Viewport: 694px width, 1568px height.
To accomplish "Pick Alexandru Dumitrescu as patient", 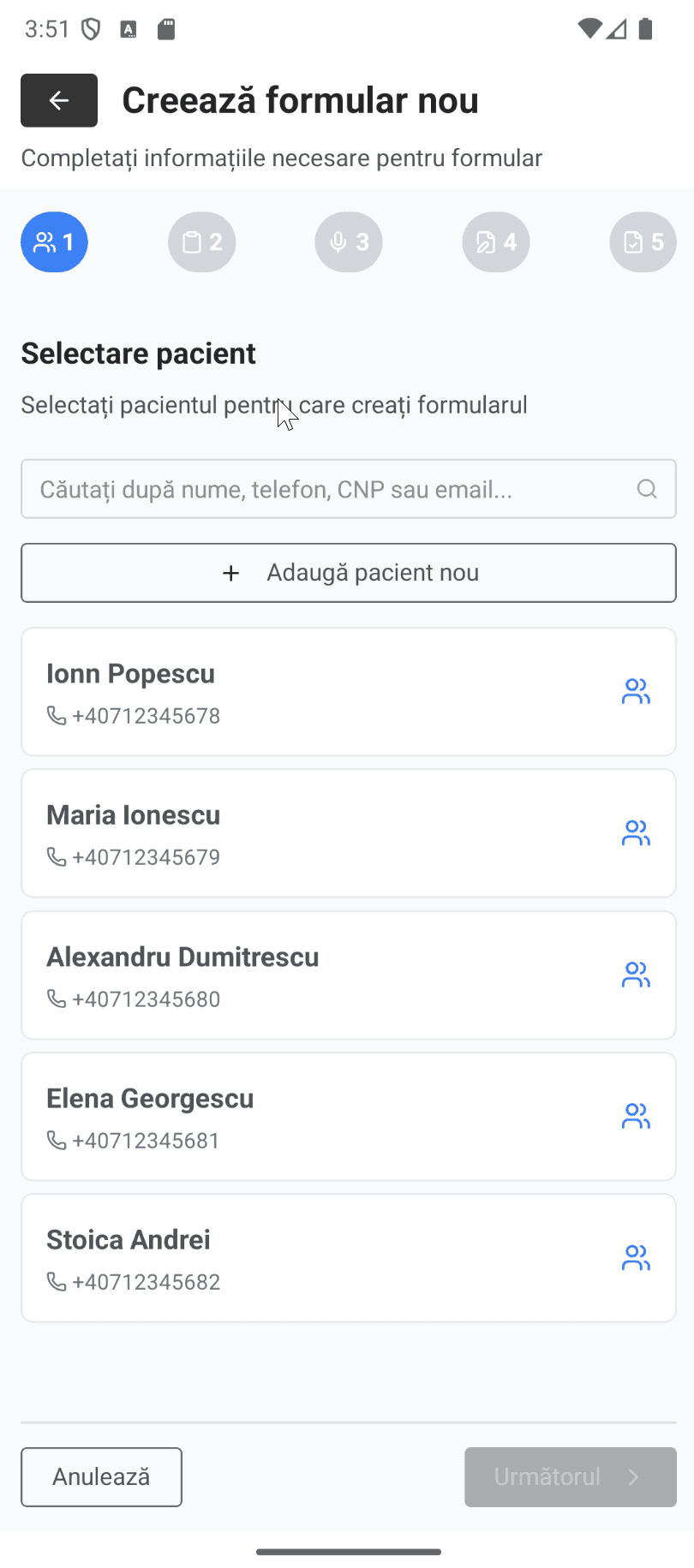I will 349,975.
